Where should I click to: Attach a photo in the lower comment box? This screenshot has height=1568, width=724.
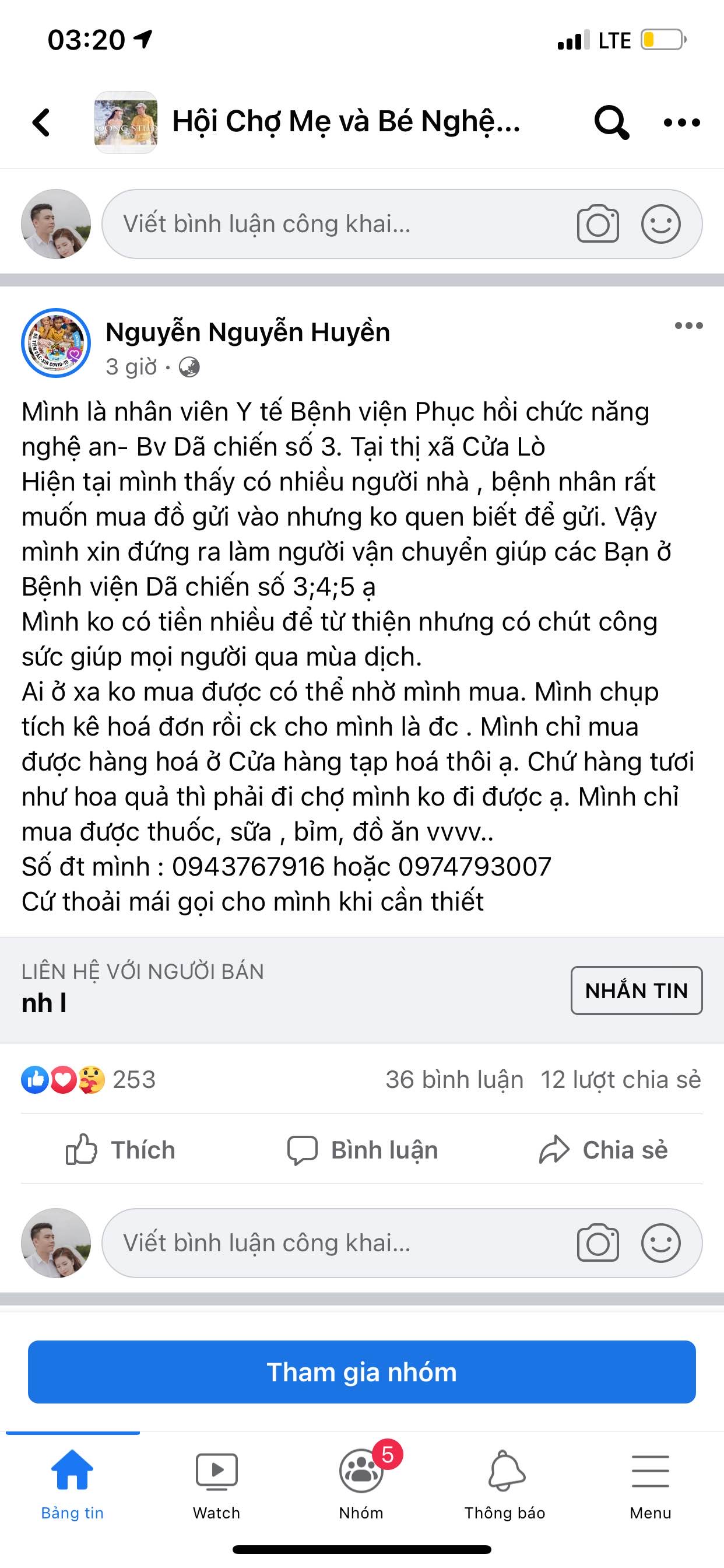[x=598, y=1243]
